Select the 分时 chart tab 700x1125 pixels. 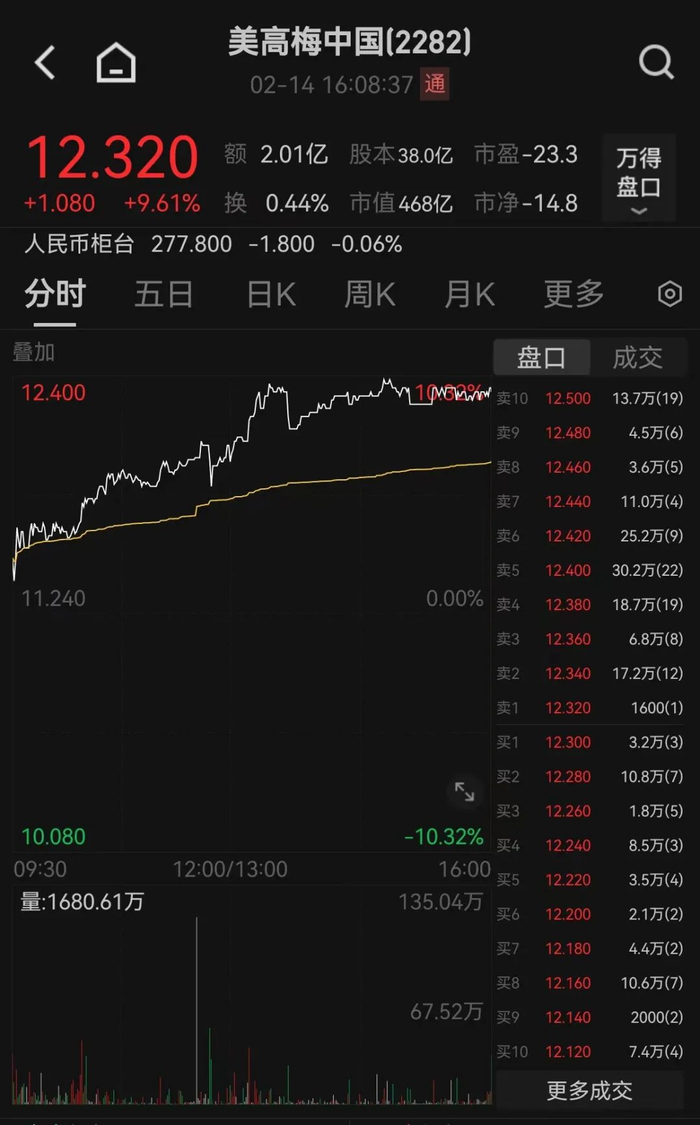[x=55, y=294]
